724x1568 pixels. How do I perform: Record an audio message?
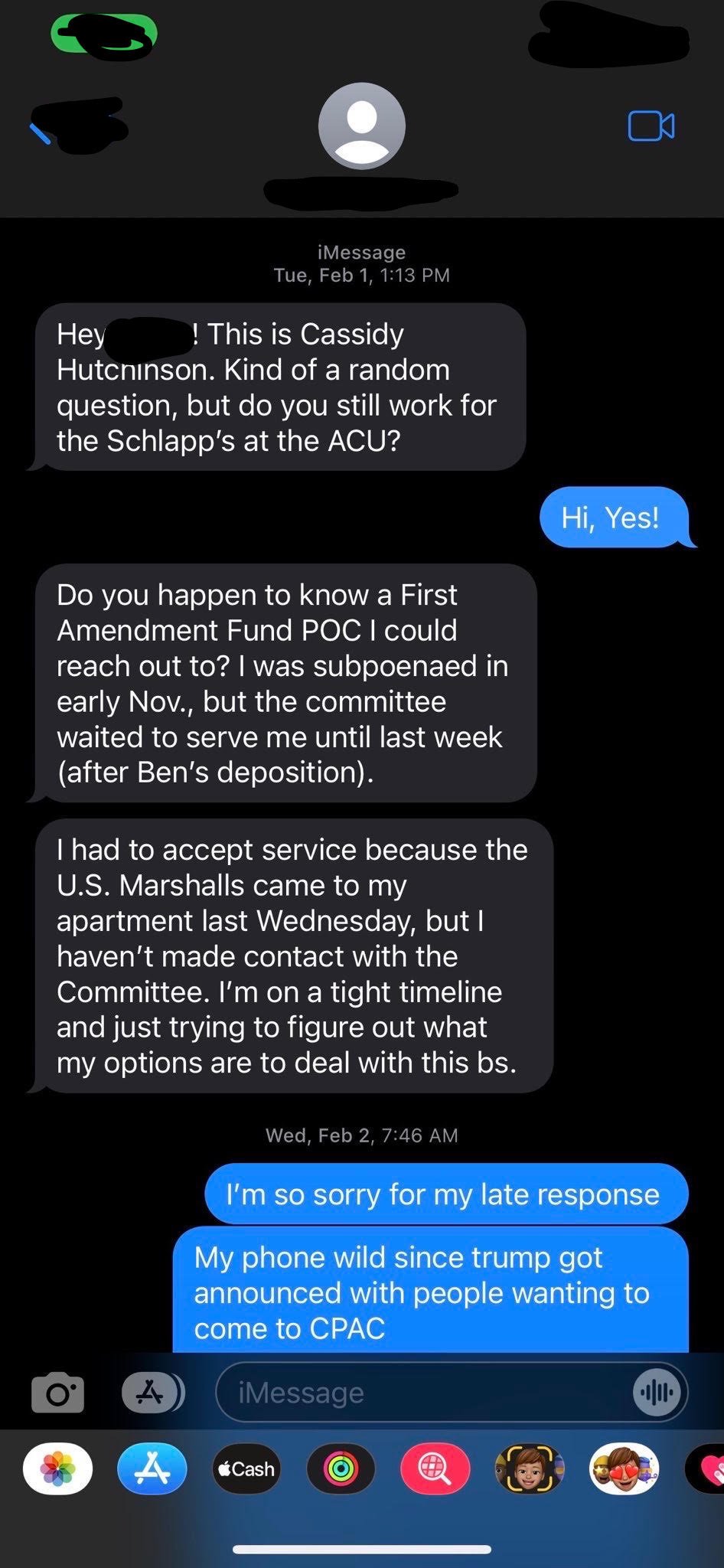tap(657, 1392)
